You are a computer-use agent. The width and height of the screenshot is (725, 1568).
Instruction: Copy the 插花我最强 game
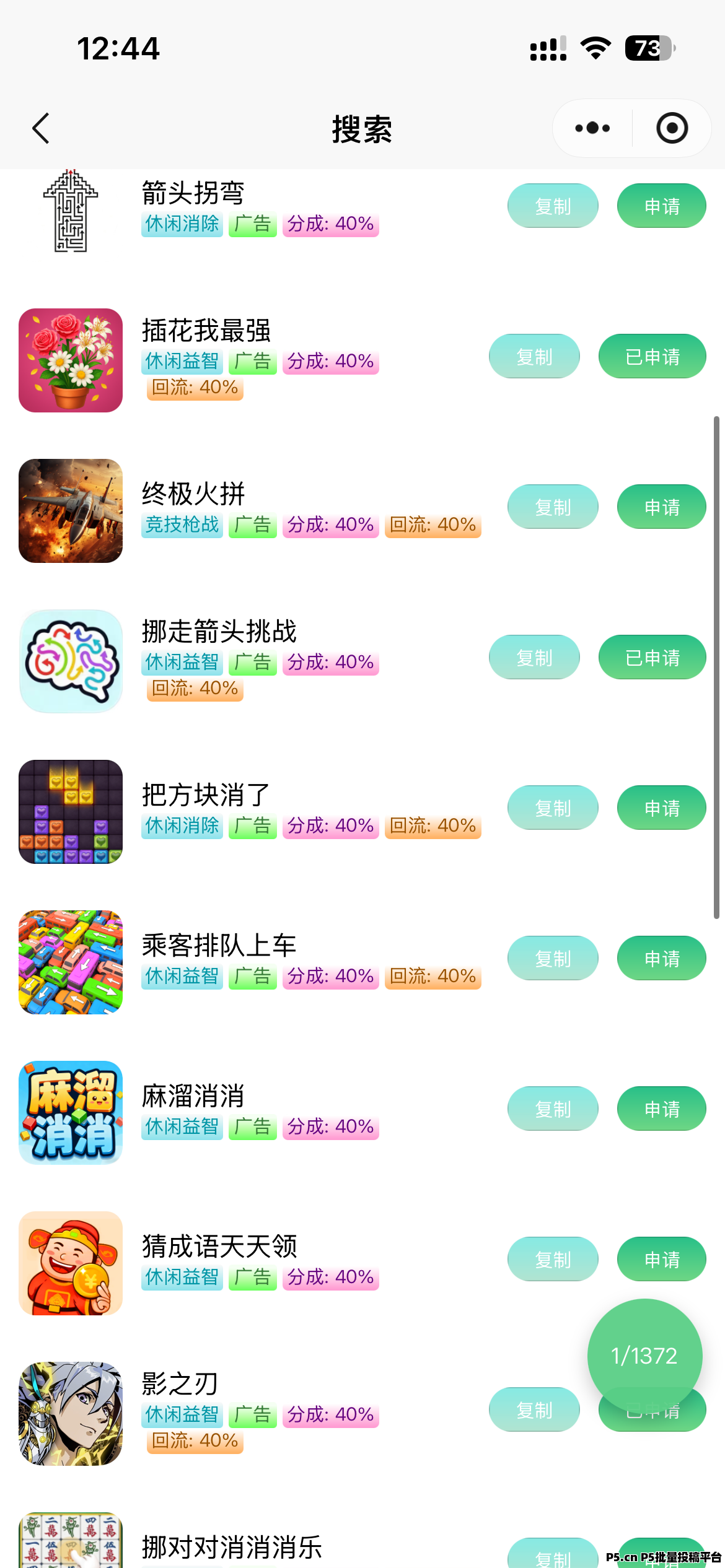(x=534, y=356)
